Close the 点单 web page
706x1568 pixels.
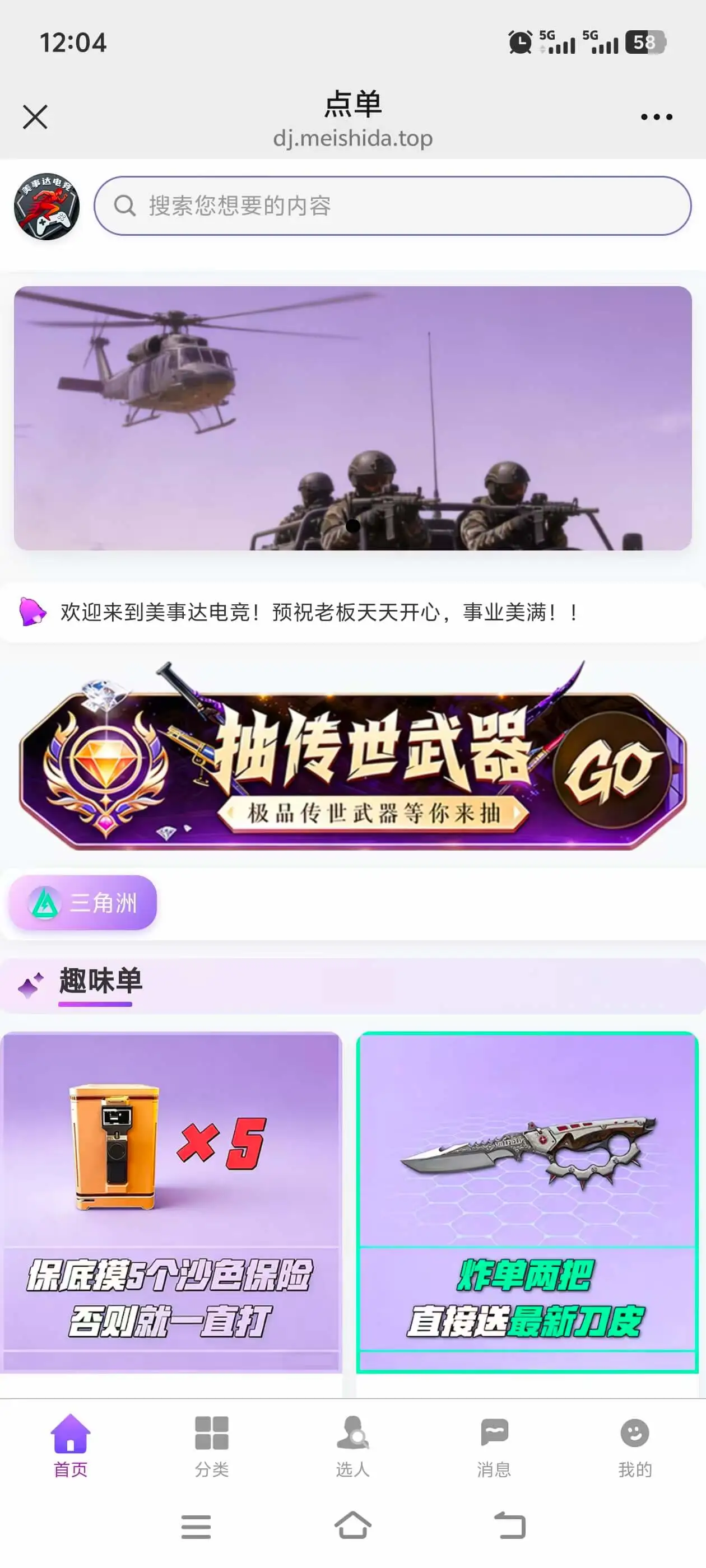(35, 117)
